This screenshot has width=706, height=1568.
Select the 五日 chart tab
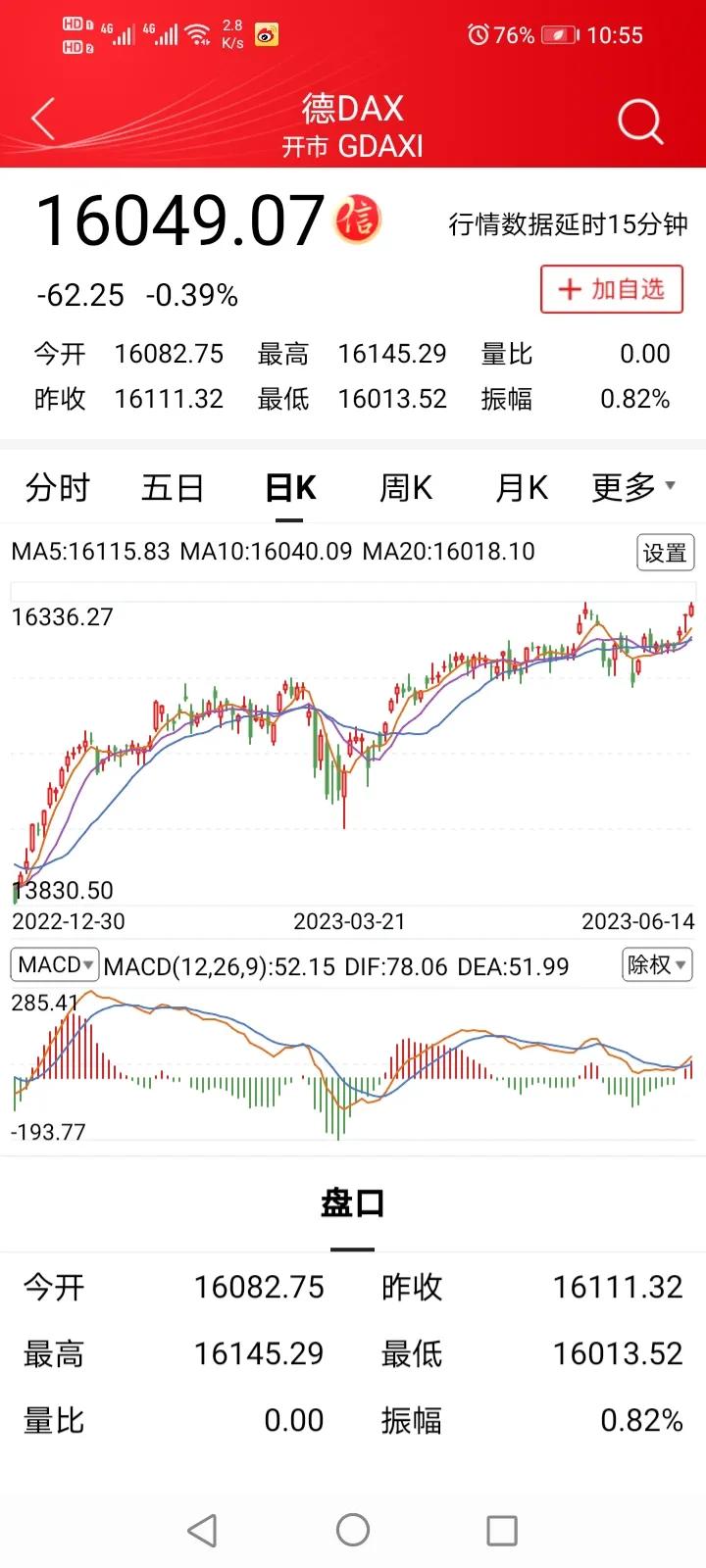tap(173, 487)
